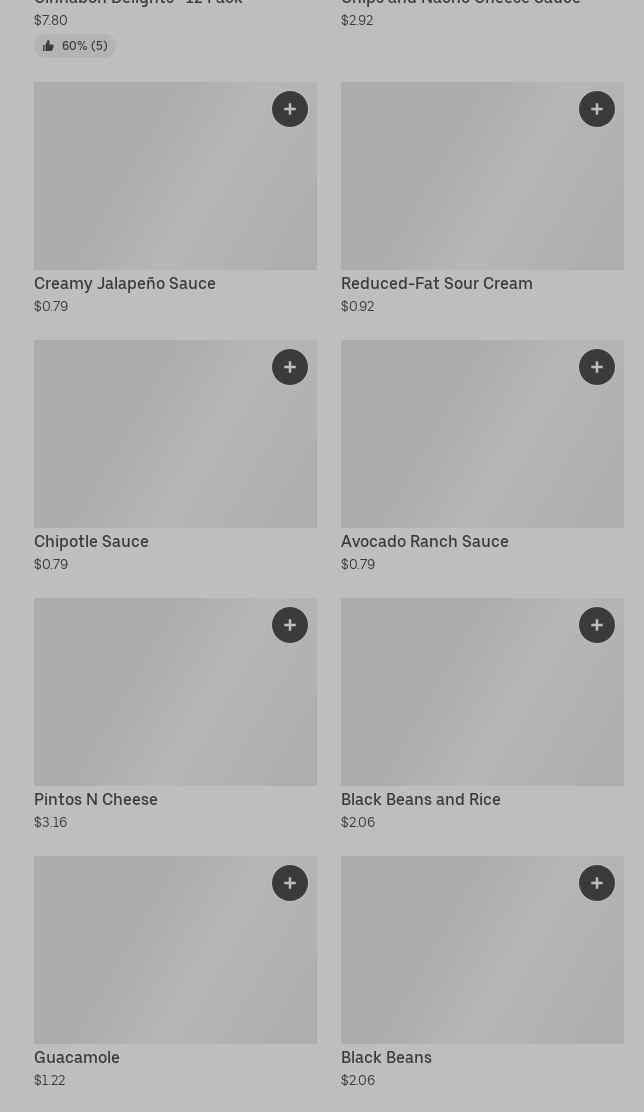The image size is (644, 1112).
Task: Open the Chipotle Sauce item
Action: click(175, 457)
